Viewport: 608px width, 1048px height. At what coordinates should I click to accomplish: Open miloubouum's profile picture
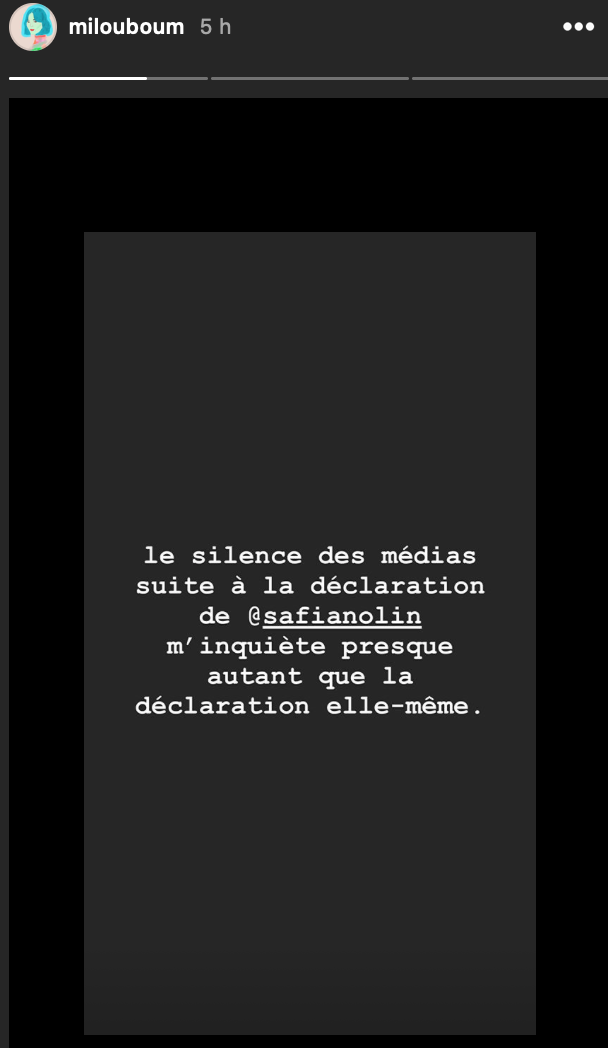coord(32,27)
